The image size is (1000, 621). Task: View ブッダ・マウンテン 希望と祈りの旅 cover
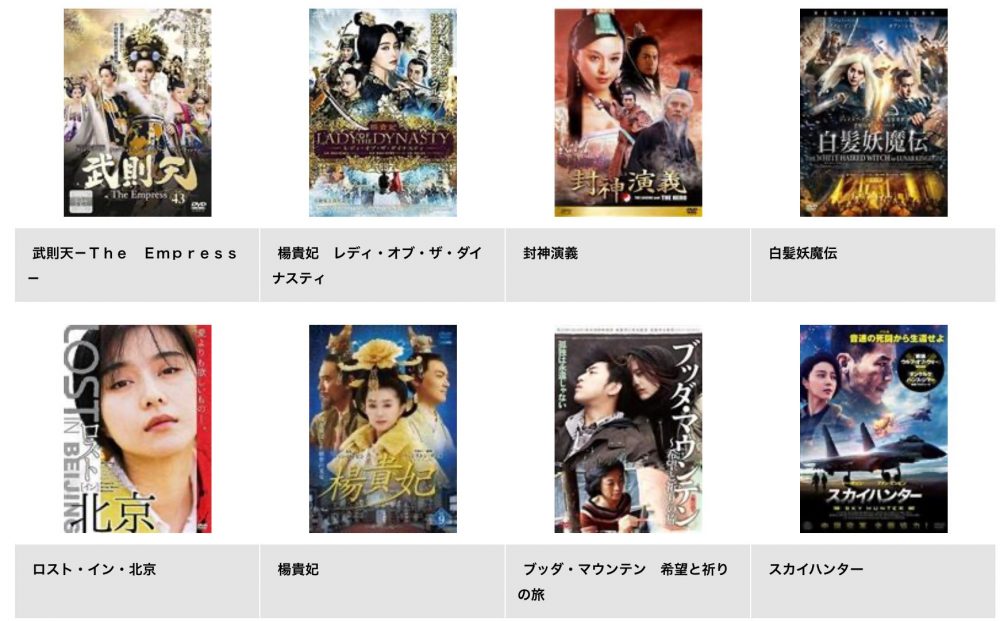point(628,428)
